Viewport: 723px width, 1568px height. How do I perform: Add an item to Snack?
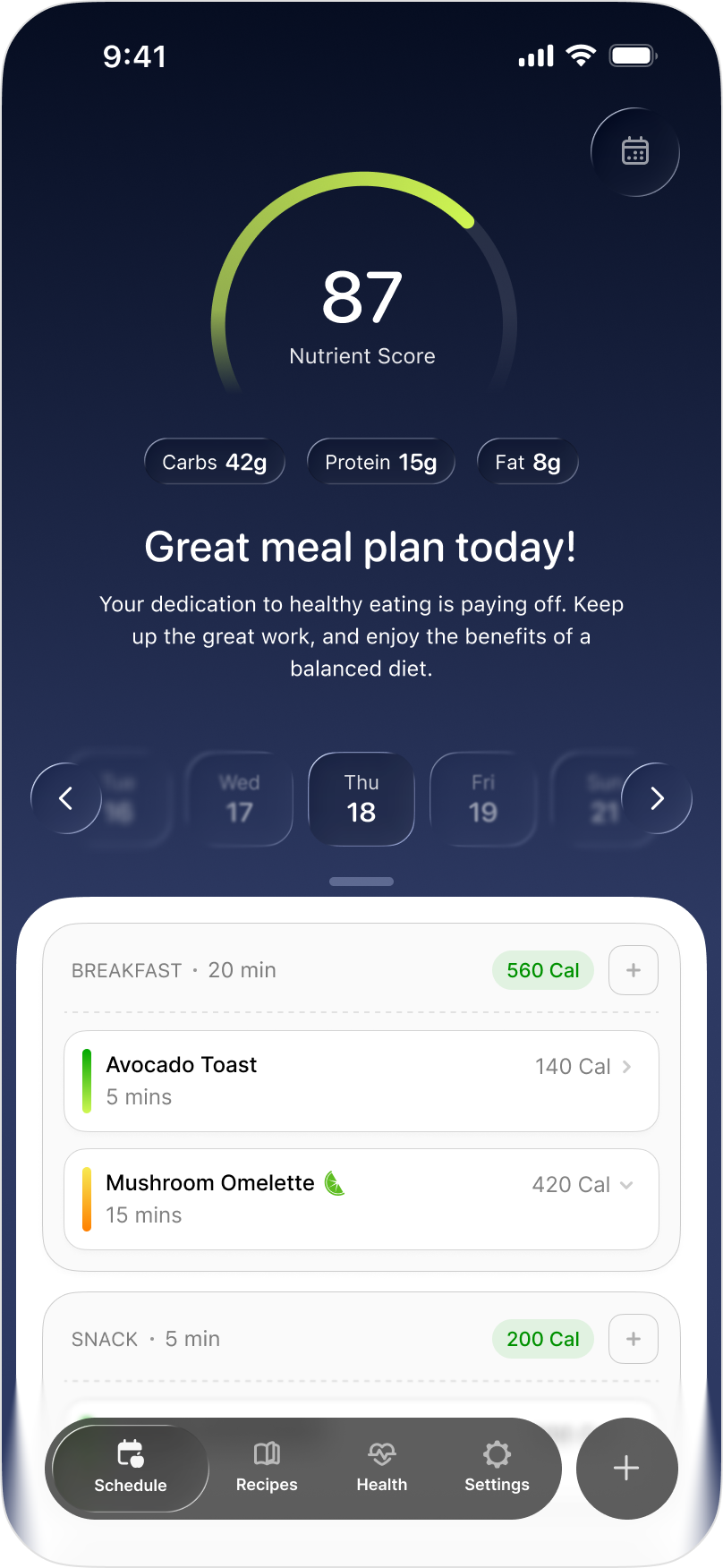[633, 1339]
